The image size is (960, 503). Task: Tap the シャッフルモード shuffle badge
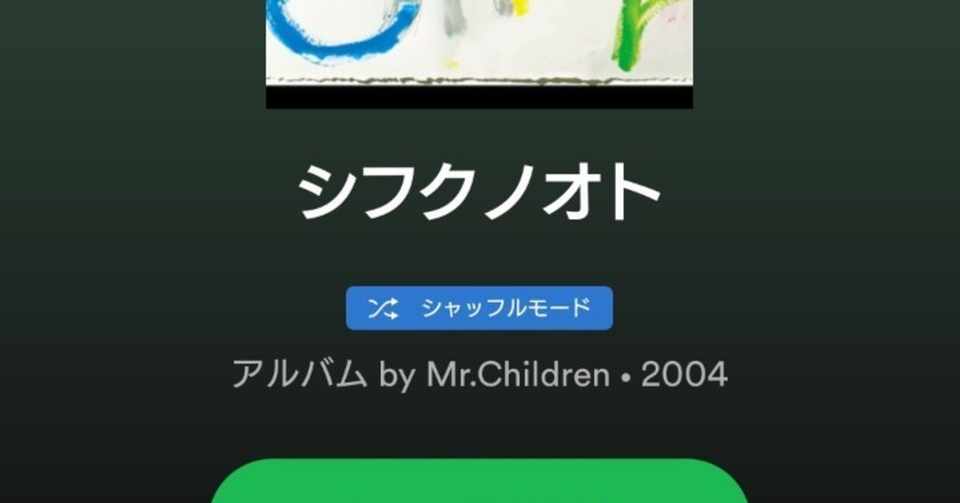(x=479, y=308)
